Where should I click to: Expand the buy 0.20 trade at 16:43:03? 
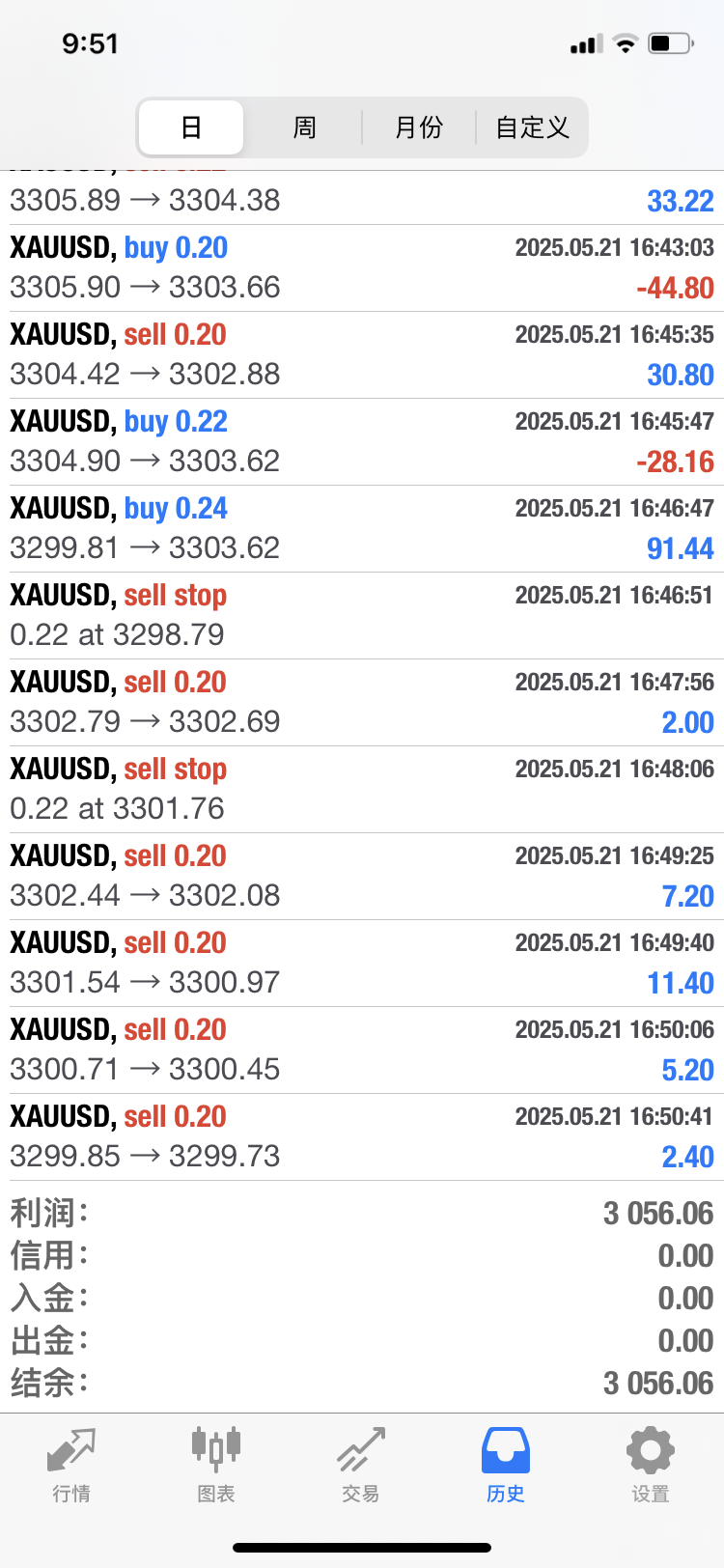pyautogui.click(x=362, y=267)
